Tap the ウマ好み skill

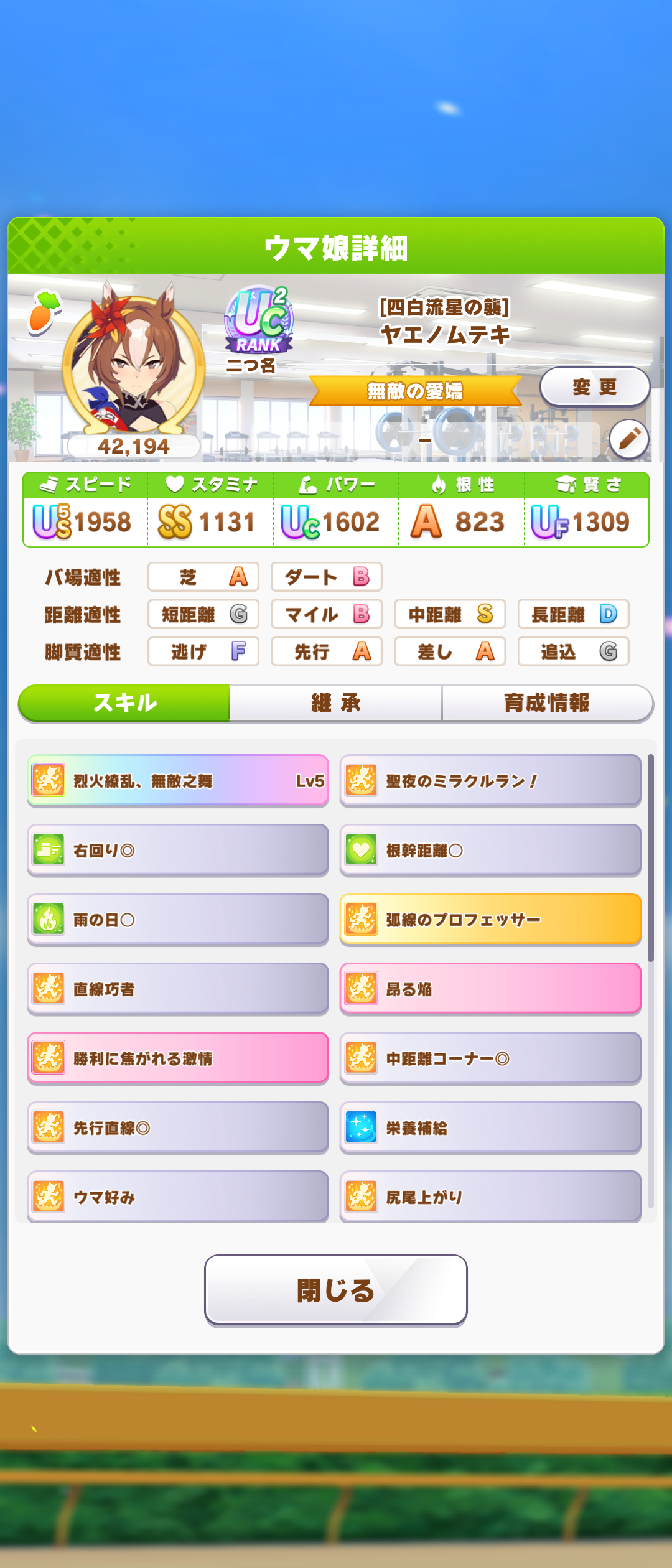click(x=178, y=1197)
